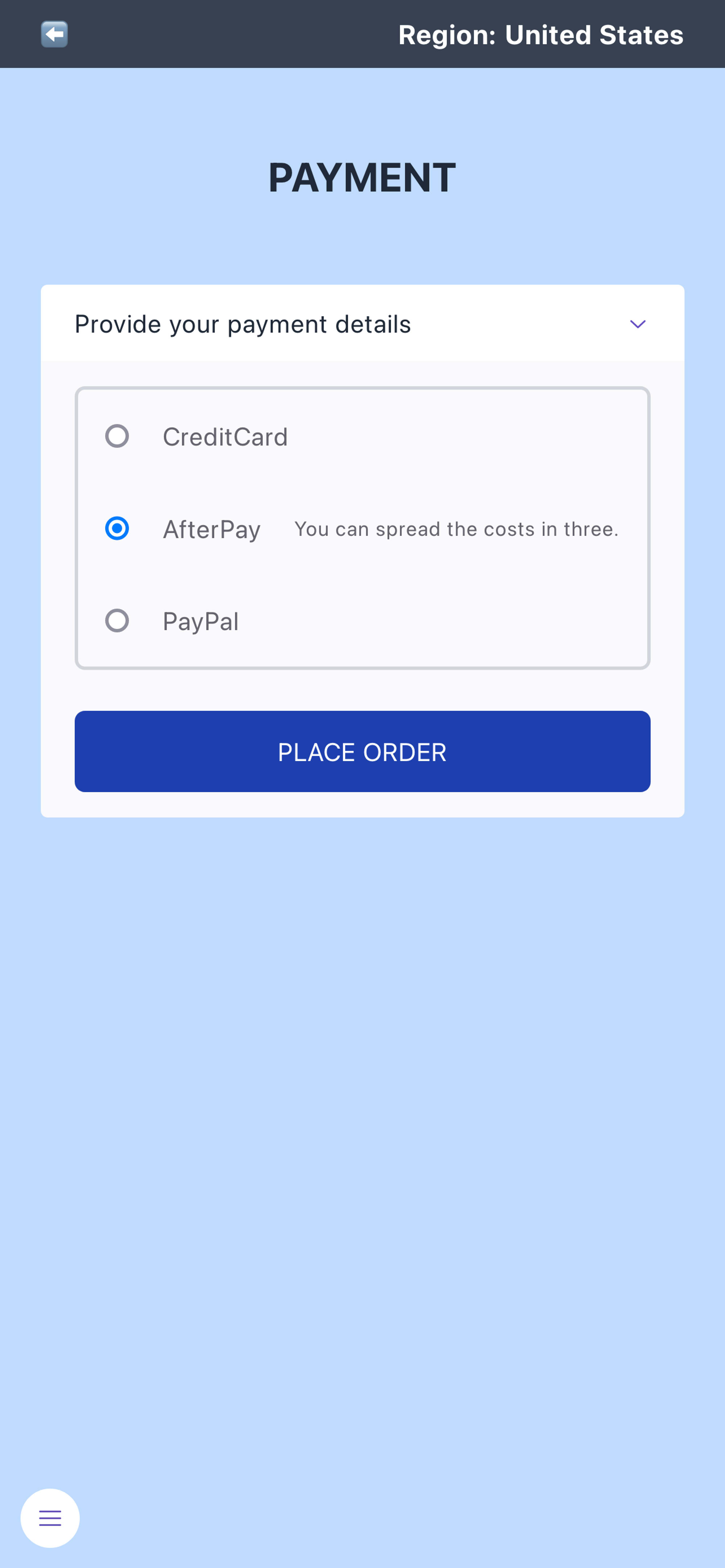Select CreditCard as payment method
725x1568 pixels.
coord(117,436)
